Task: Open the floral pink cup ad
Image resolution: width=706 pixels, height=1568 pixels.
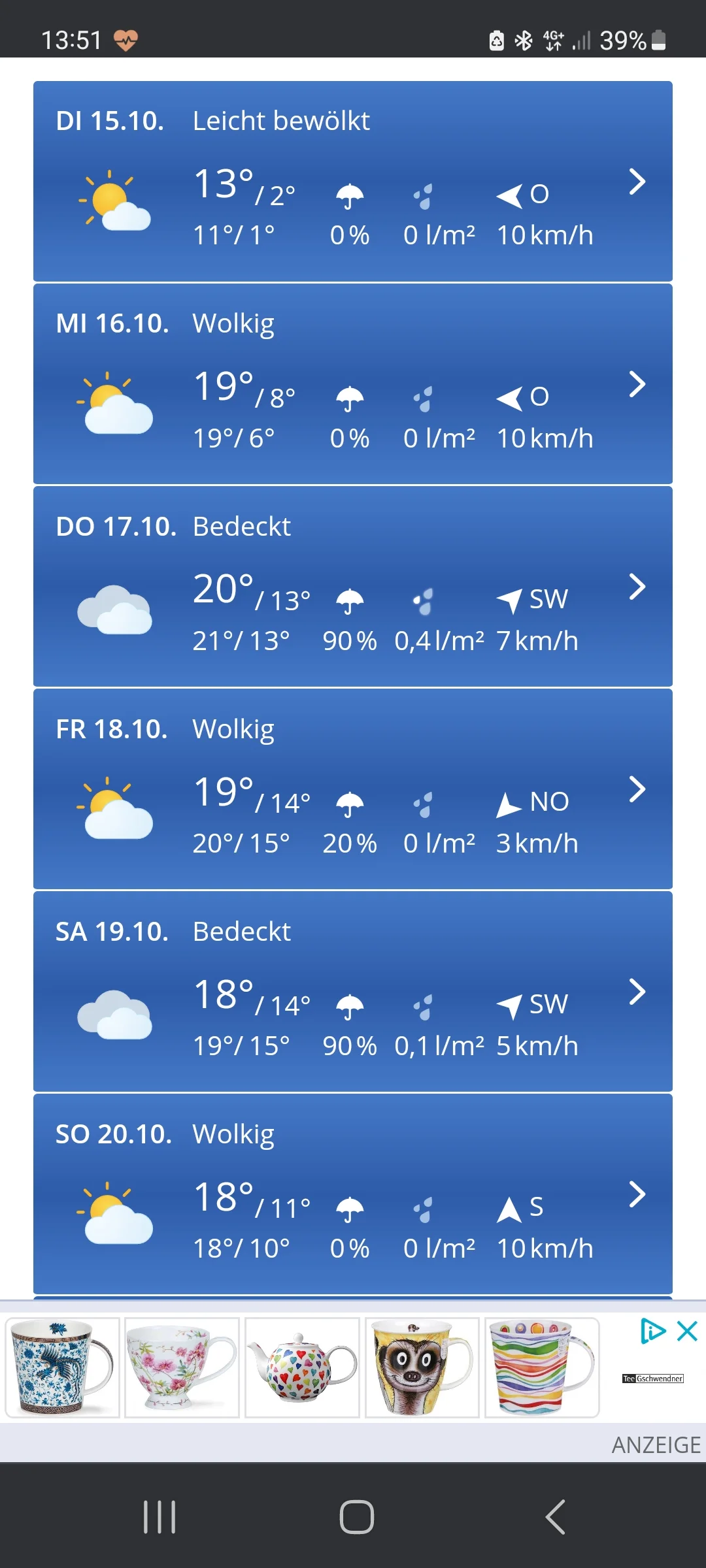Action: pyautogui.click(x=182, y=1367)
